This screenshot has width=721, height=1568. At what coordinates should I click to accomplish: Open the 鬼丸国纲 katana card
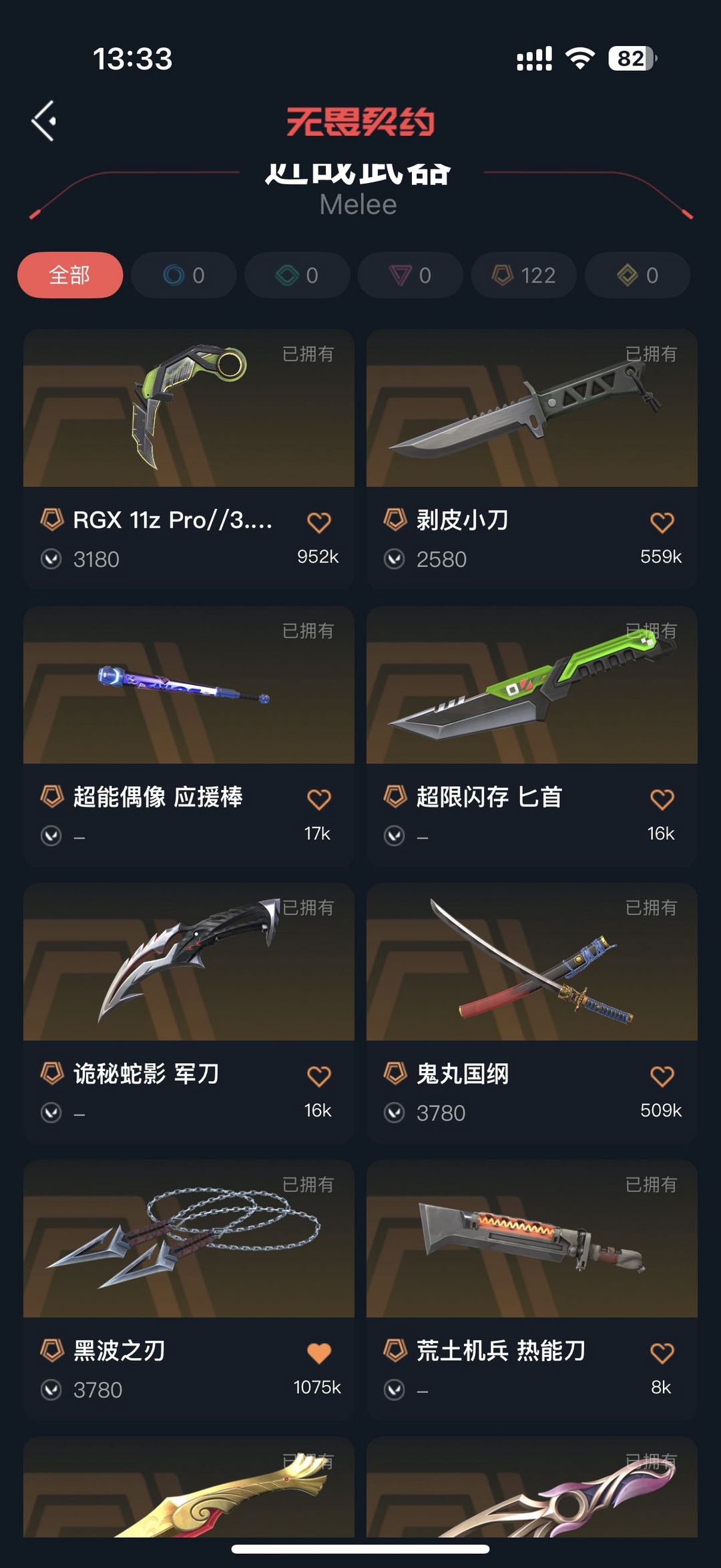tap(532, 1013)
